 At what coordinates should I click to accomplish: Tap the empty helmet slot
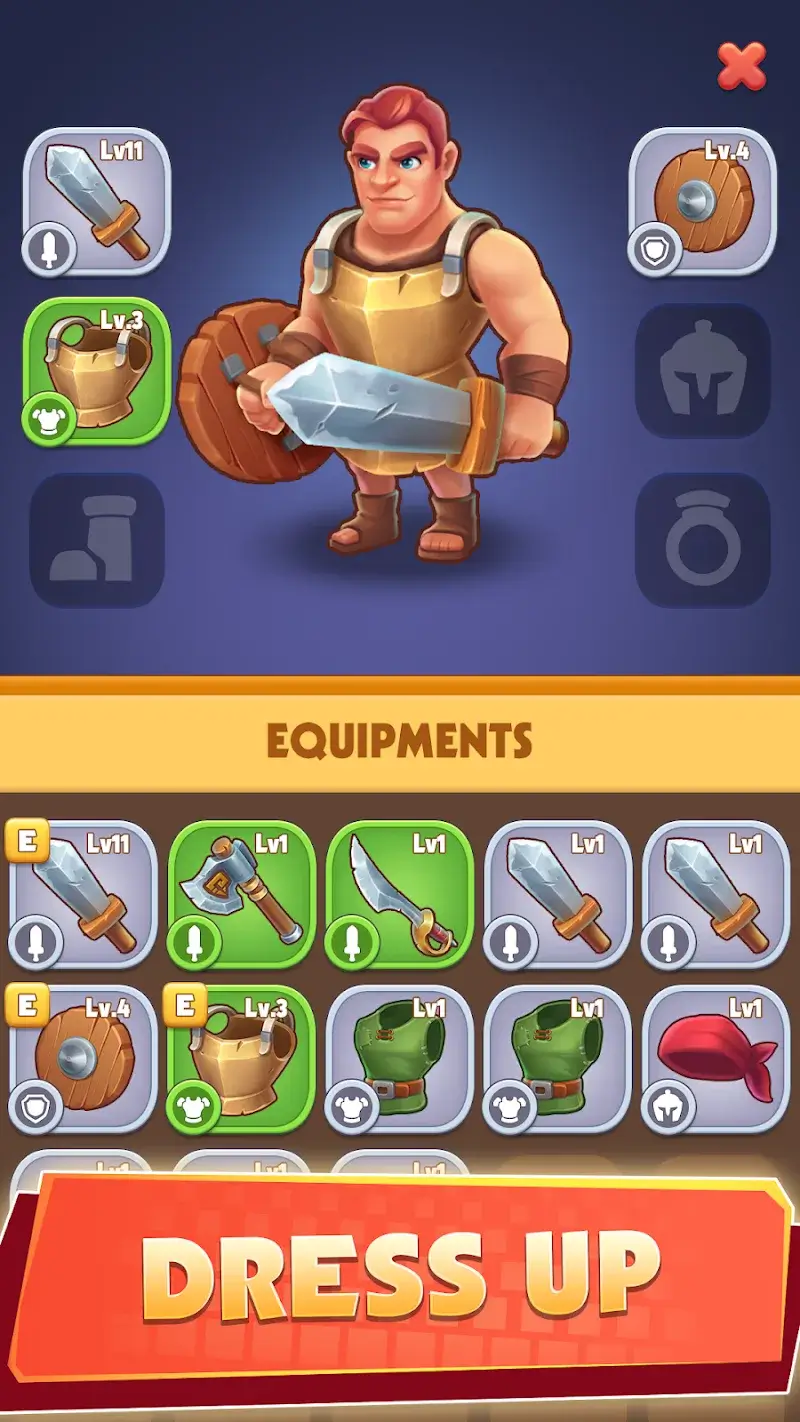[703, 371]
